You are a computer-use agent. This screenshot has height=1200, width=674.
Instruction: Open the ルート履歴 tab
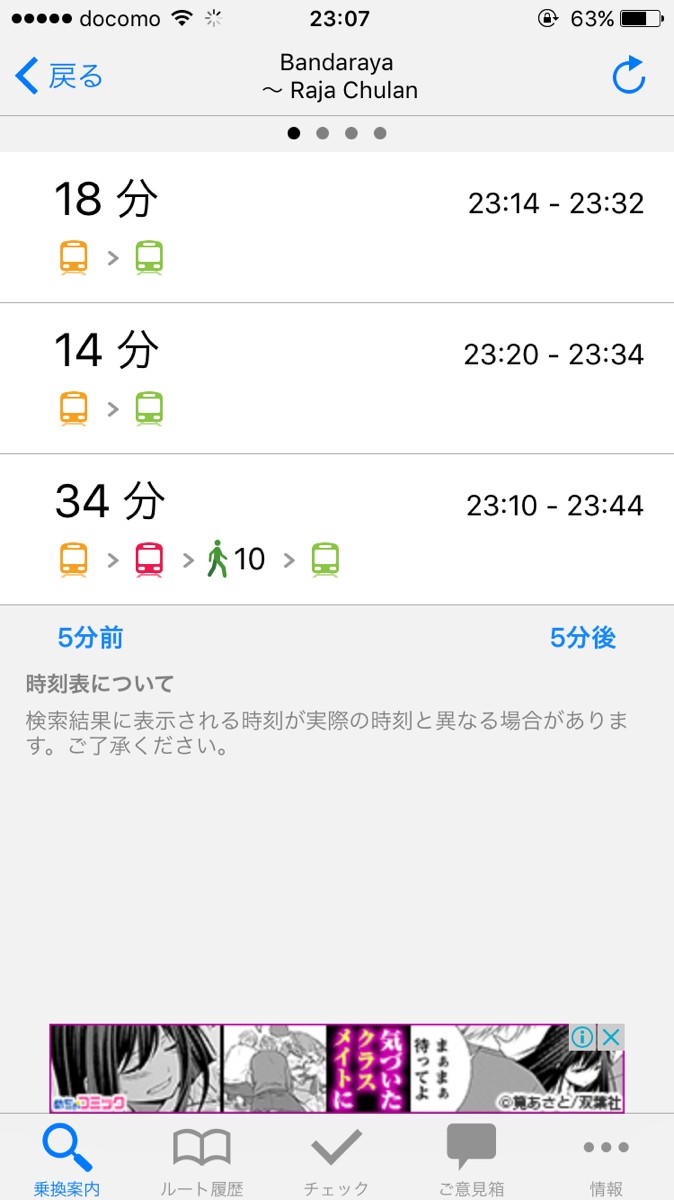coord(202,1158)
